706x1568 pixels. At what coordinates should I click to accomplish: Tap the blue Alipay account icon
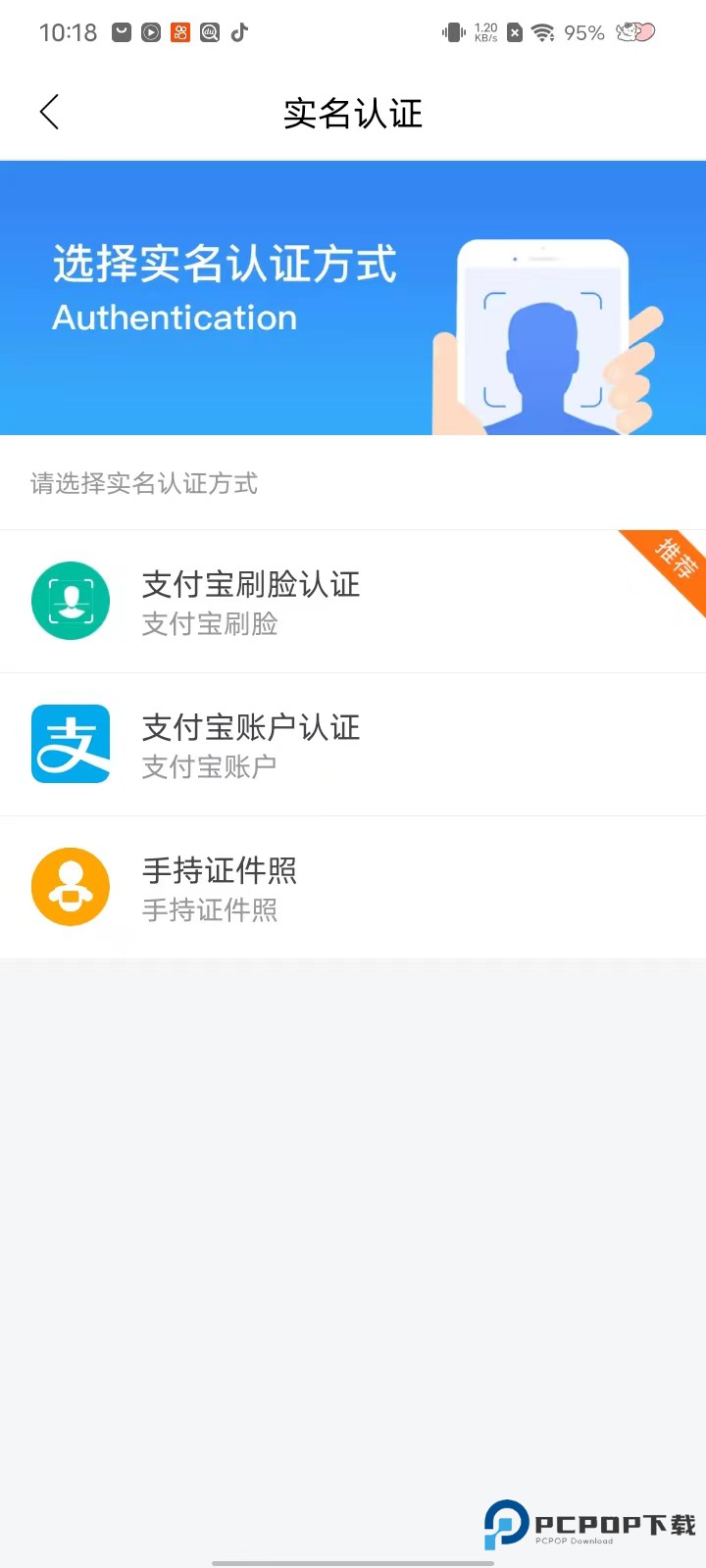(70, 744)
